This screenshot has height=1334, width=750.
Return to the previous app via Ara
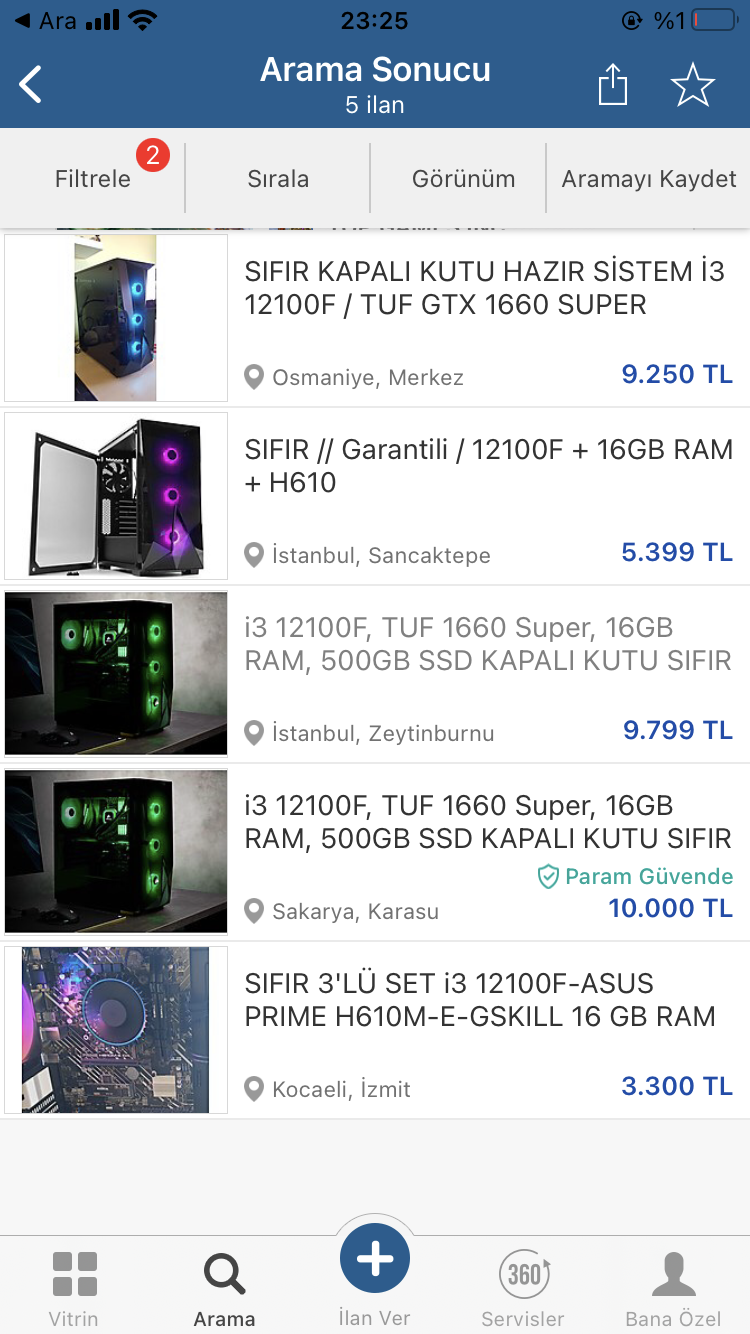tap(46, 20)
